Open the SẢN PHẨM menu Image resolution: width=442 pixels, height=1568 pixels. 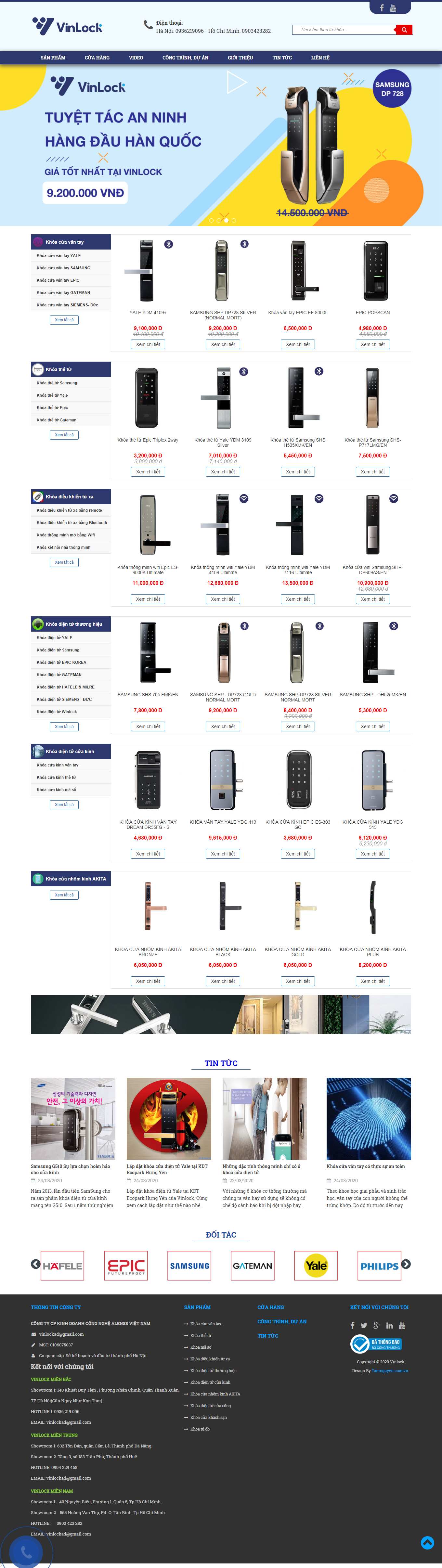tap(53, 58)
